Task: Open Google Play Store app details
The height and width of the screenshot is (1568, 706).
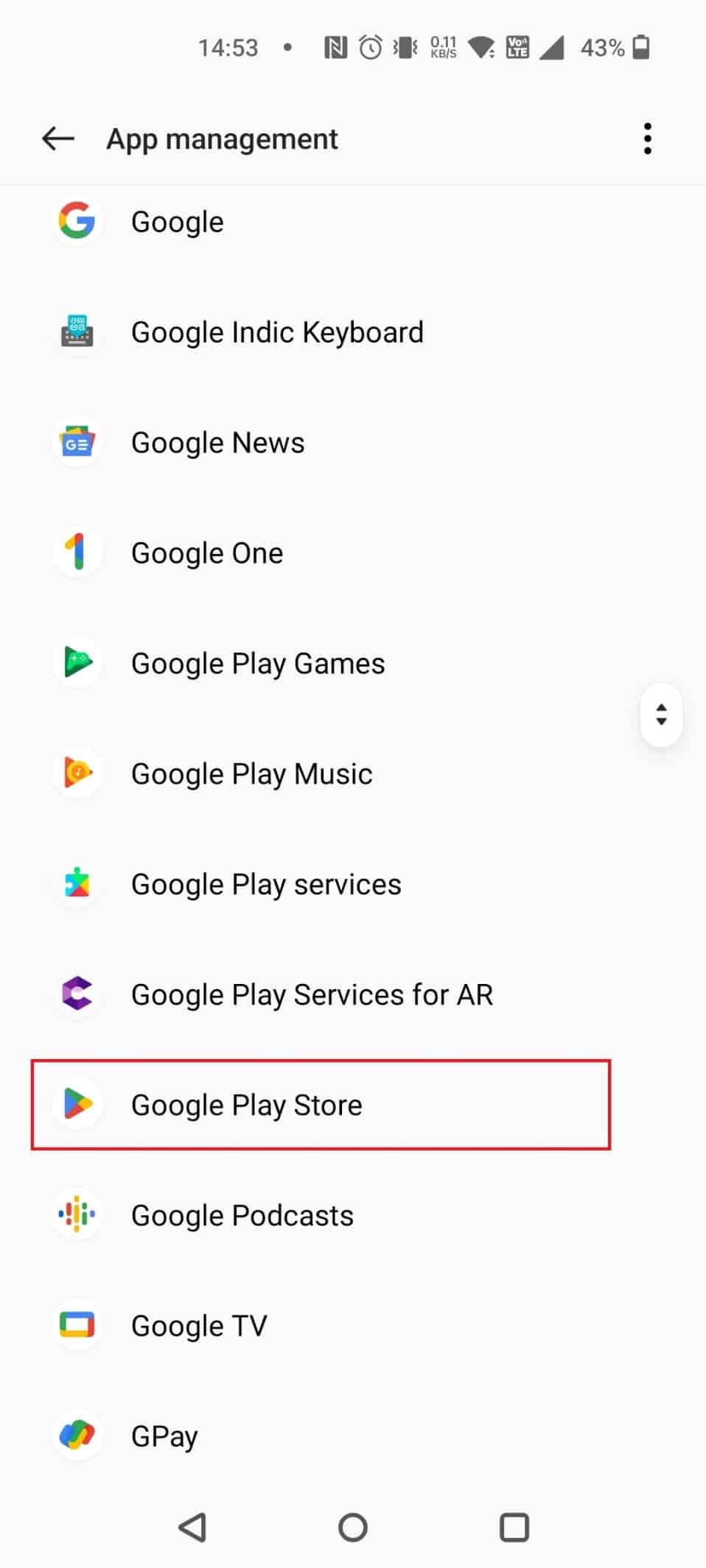Action: click(x=321, y=1105)
